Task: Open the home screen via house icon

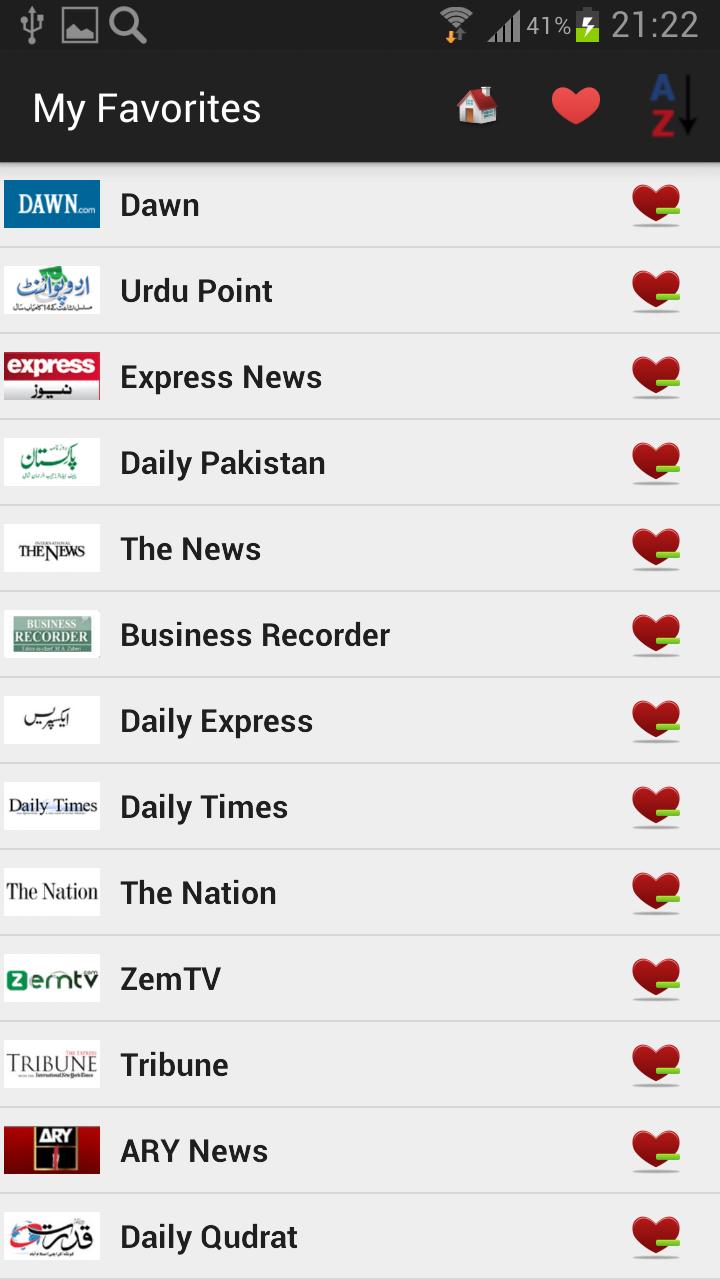Action: (x=476, y=105)
